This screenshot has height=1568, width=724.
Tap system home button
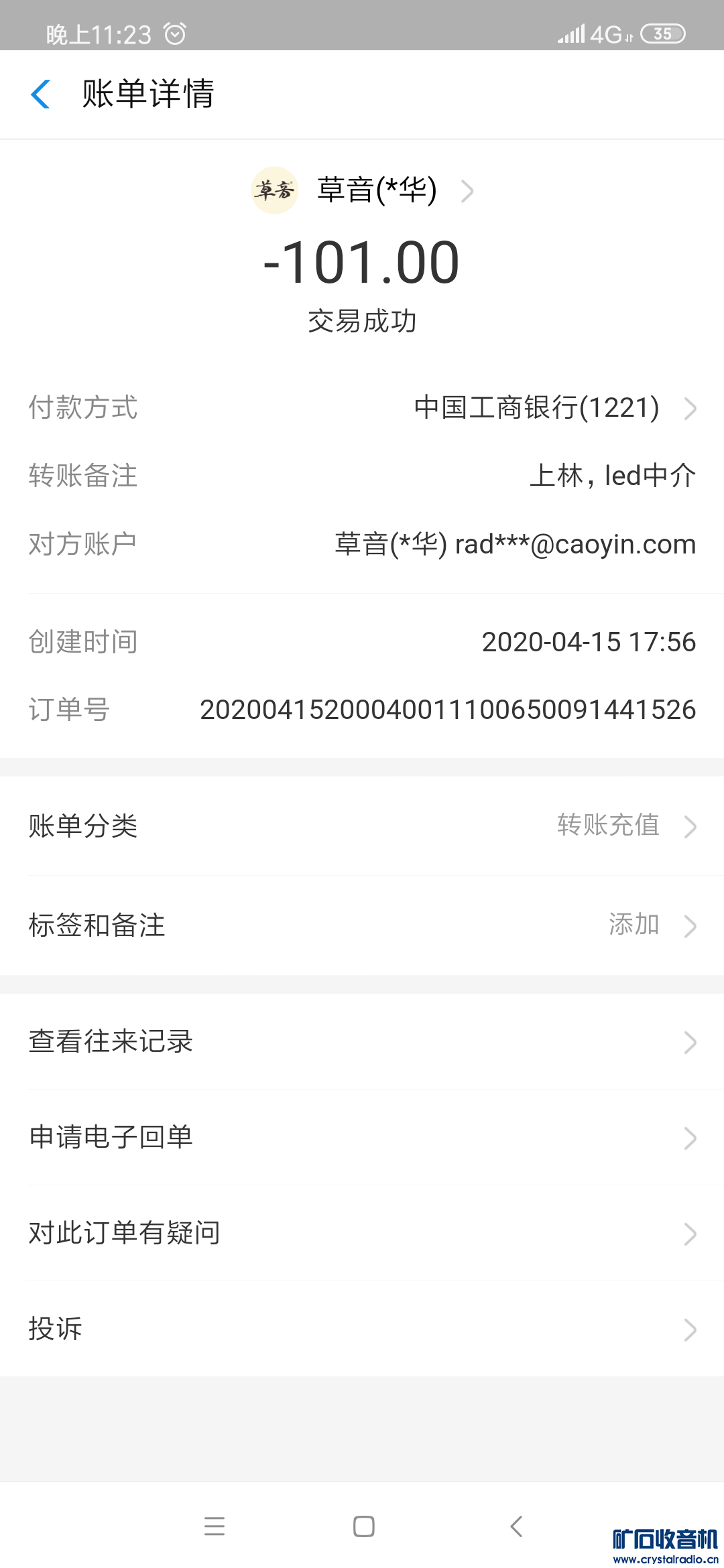[363, 1526]
